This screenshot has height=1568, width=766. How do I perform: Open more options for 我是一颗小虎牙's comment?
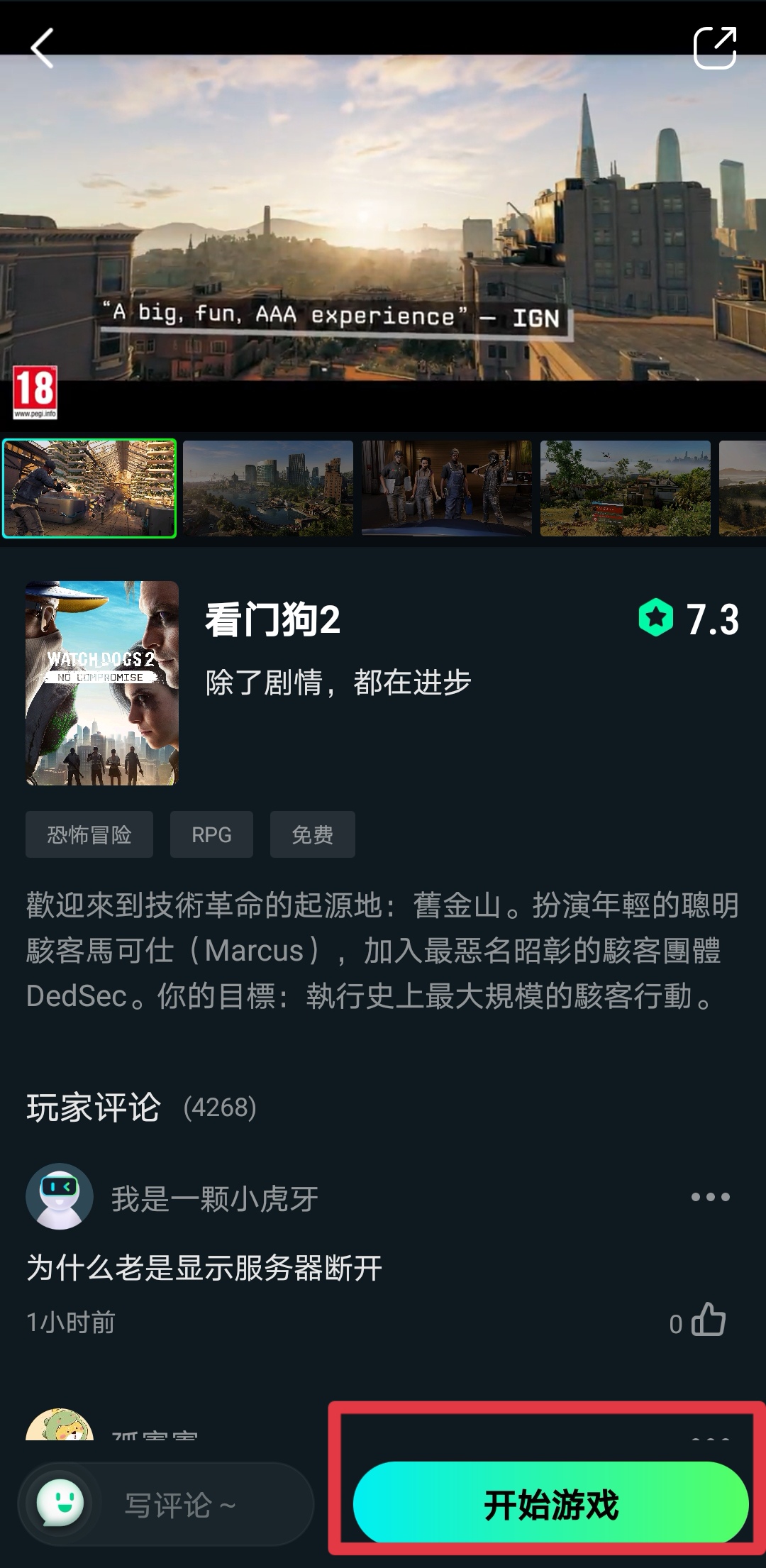(710, 1197)
